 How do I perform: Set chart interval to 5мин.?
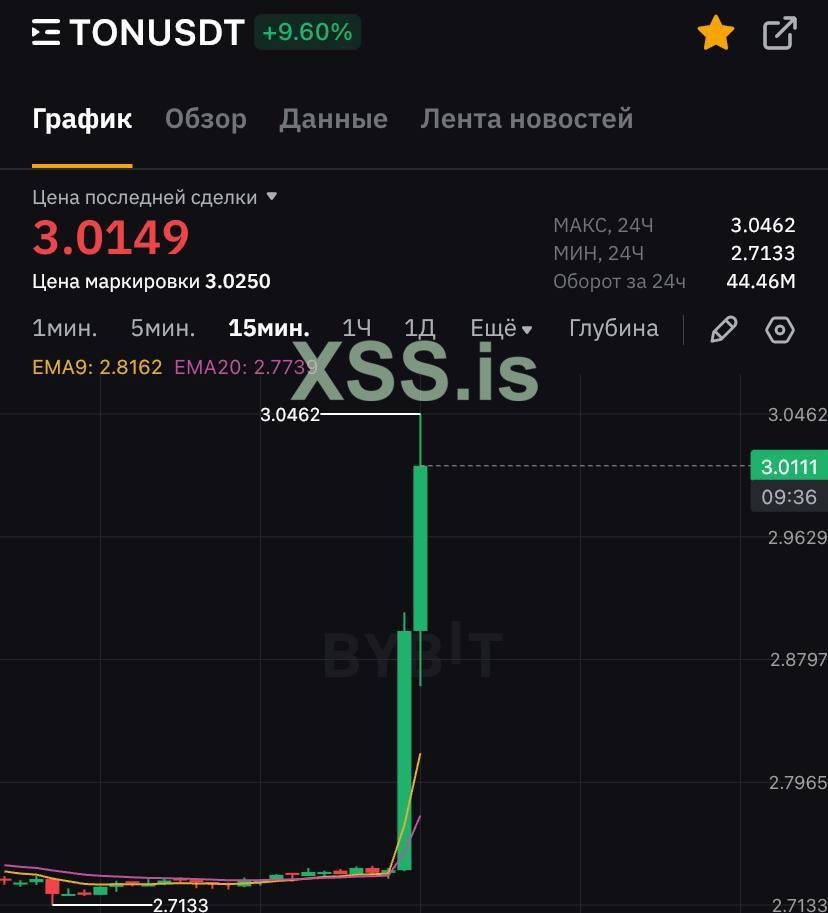coord(163,328)
